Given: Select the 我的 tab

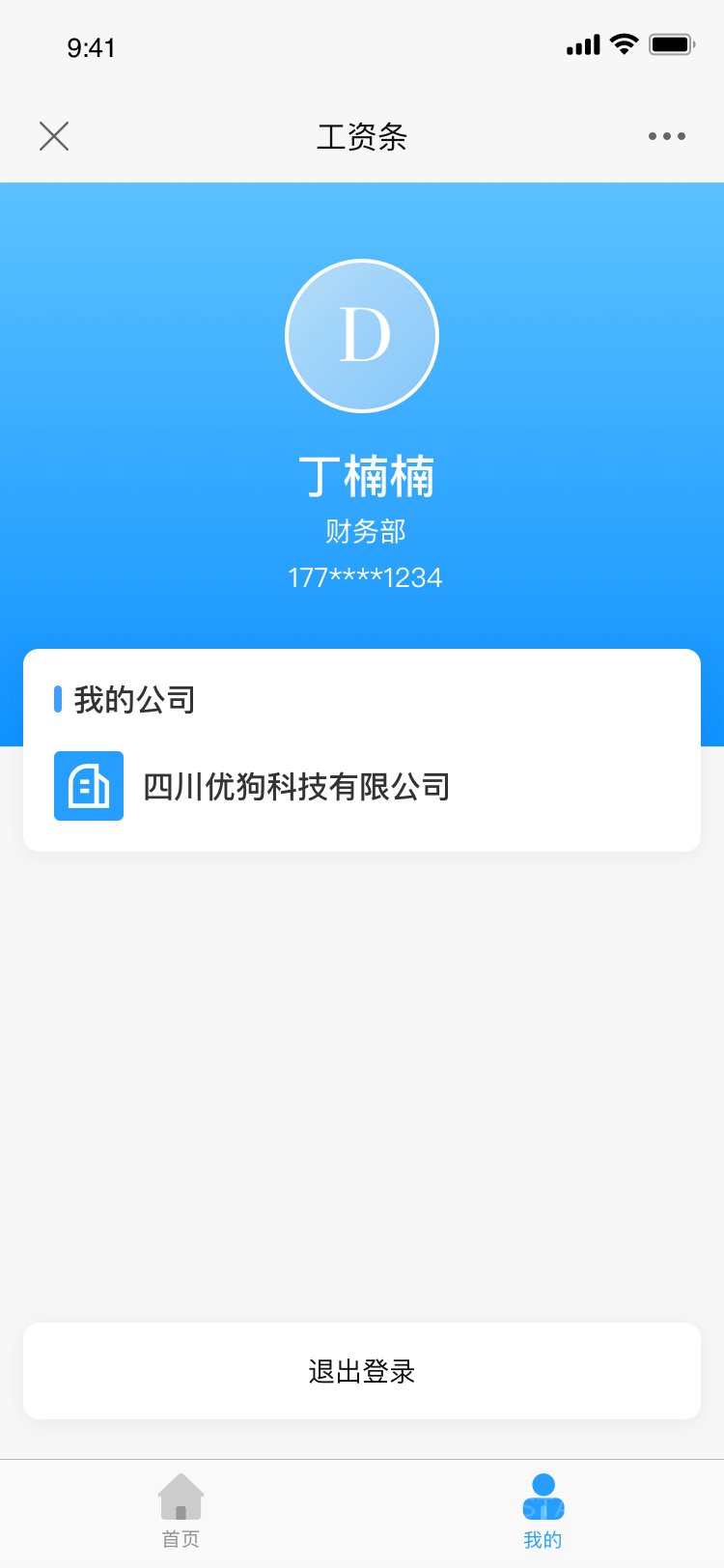Looking at the screenshot, I should [x=543, y=1511].
